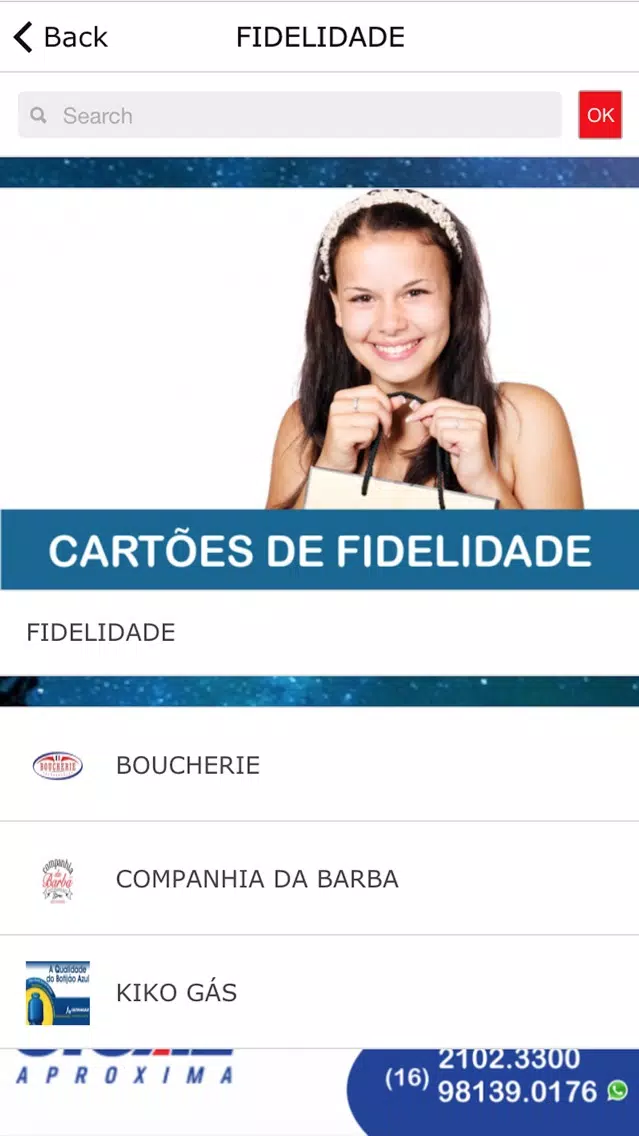Tap the Search field
The width and height of the screenshot is (639, 1136).
290,115
